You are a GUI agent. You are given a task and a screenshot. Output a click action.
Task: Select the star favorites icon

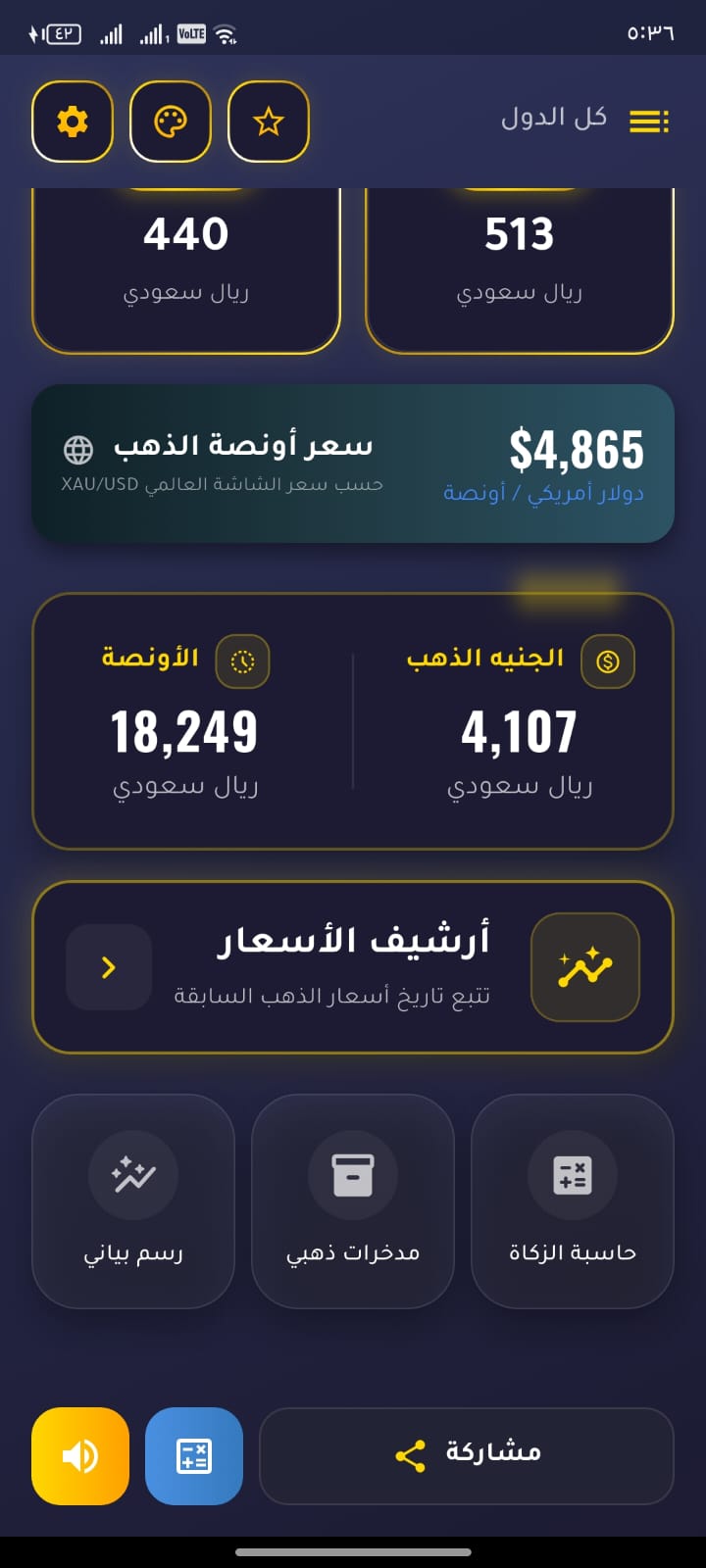269,121
